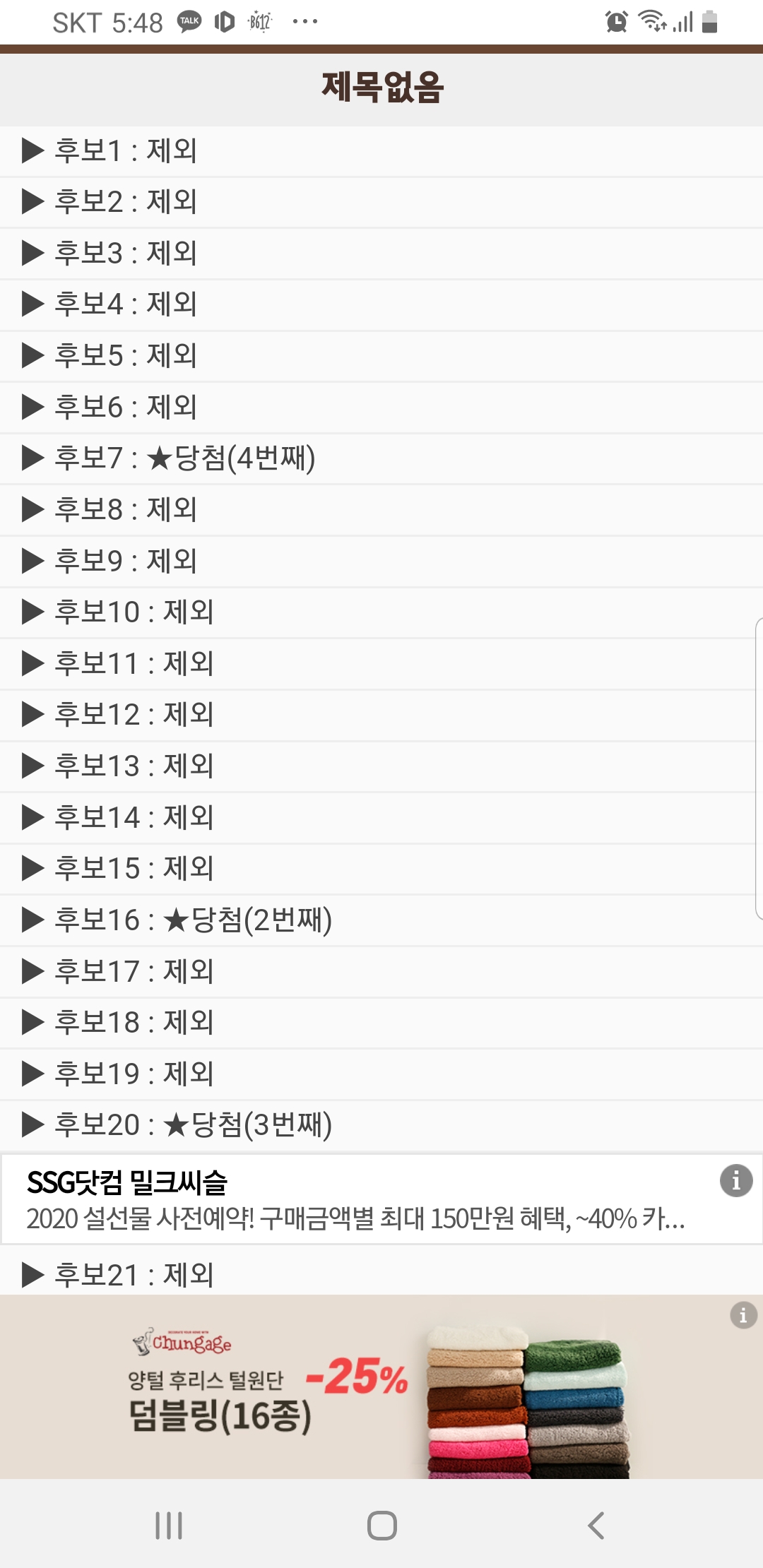Viewport: 763px width, 1568px height.
Task: Open the SSG닷컴 밀크씨슬 ad
Action: pos(367,1199)
